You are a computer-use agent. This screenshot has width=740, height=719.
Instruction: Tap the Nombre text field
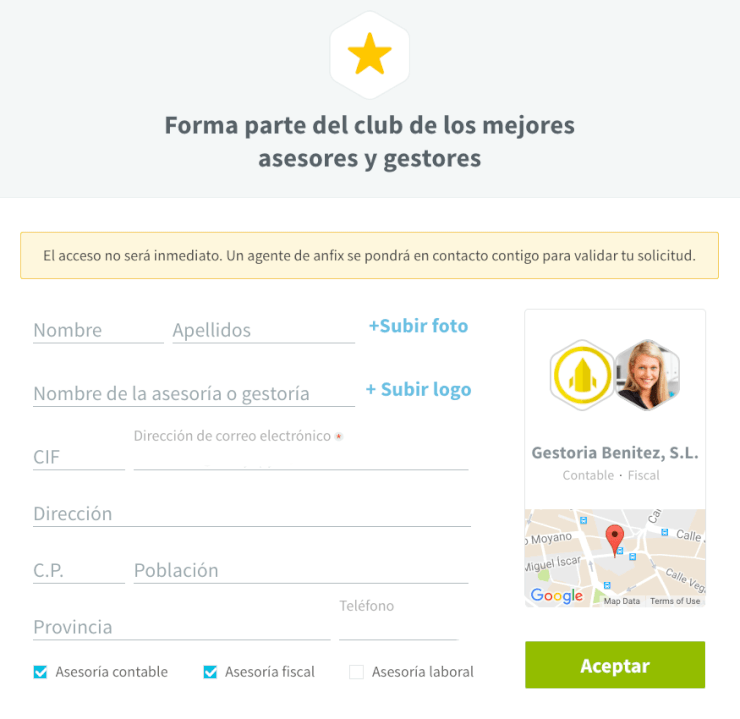pos(97,330)
